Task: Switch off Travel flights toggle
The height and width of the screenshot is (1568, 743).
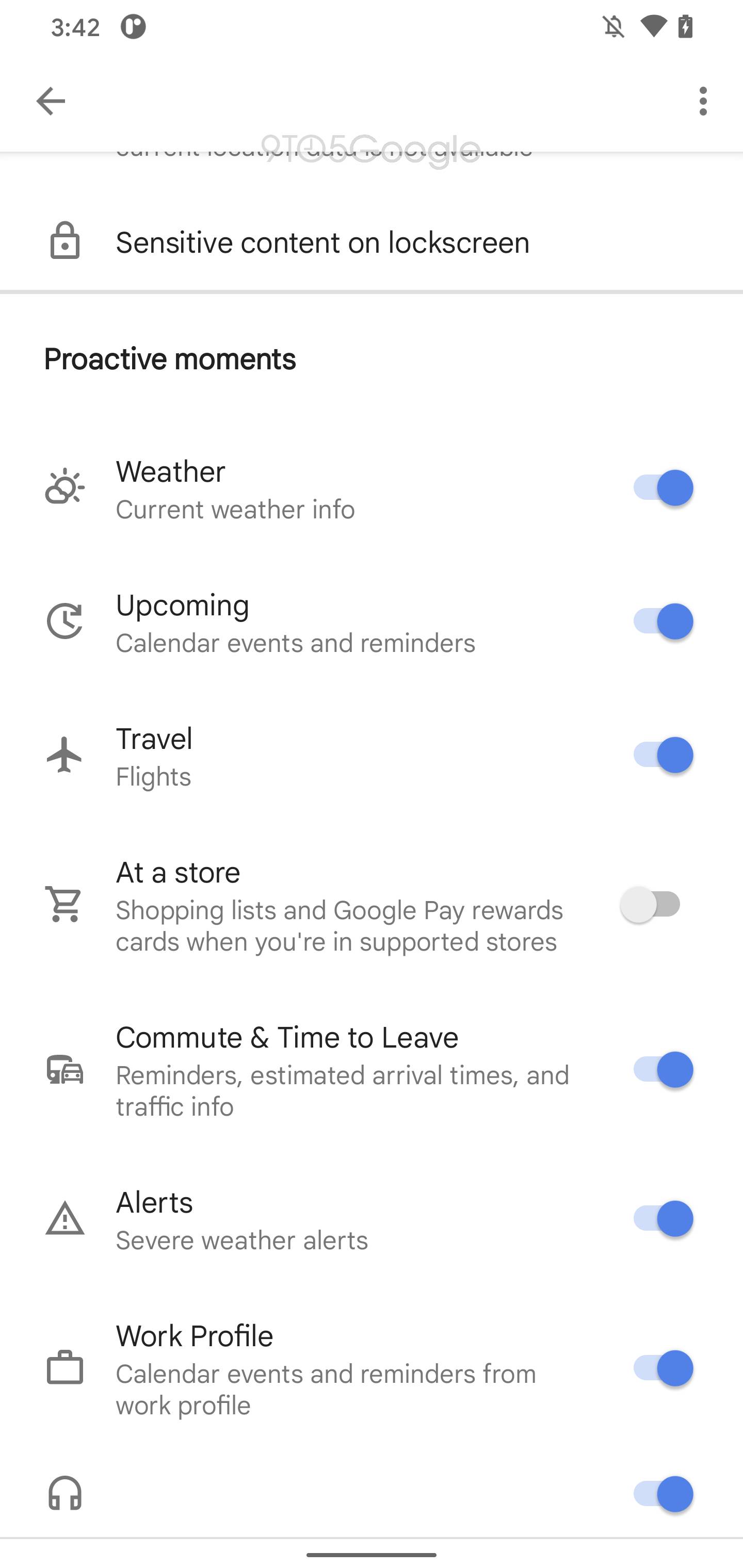Action: (662, 756)
